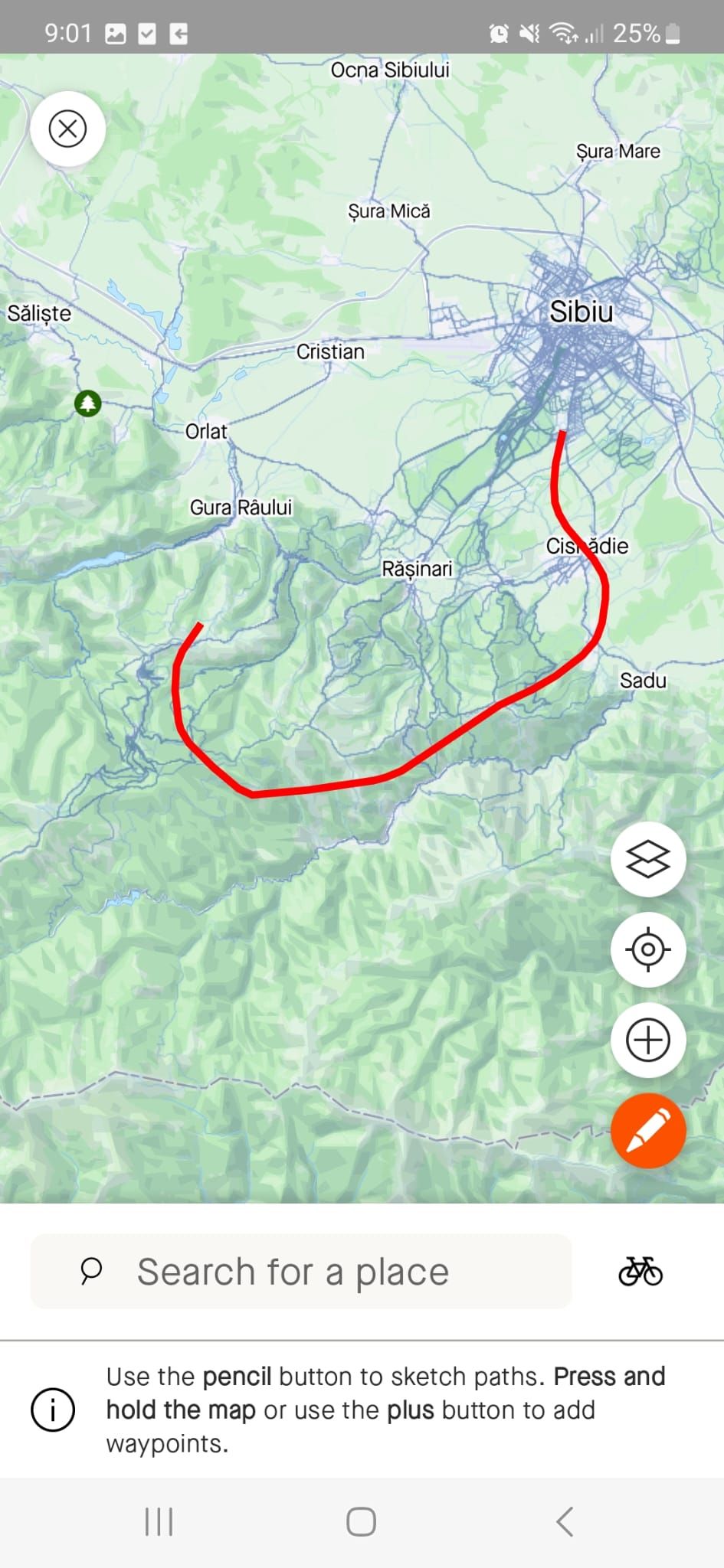Viewport: 724px width, 1568px height.
Task: Center the map on current location
Action: click(x=647, y=949)
